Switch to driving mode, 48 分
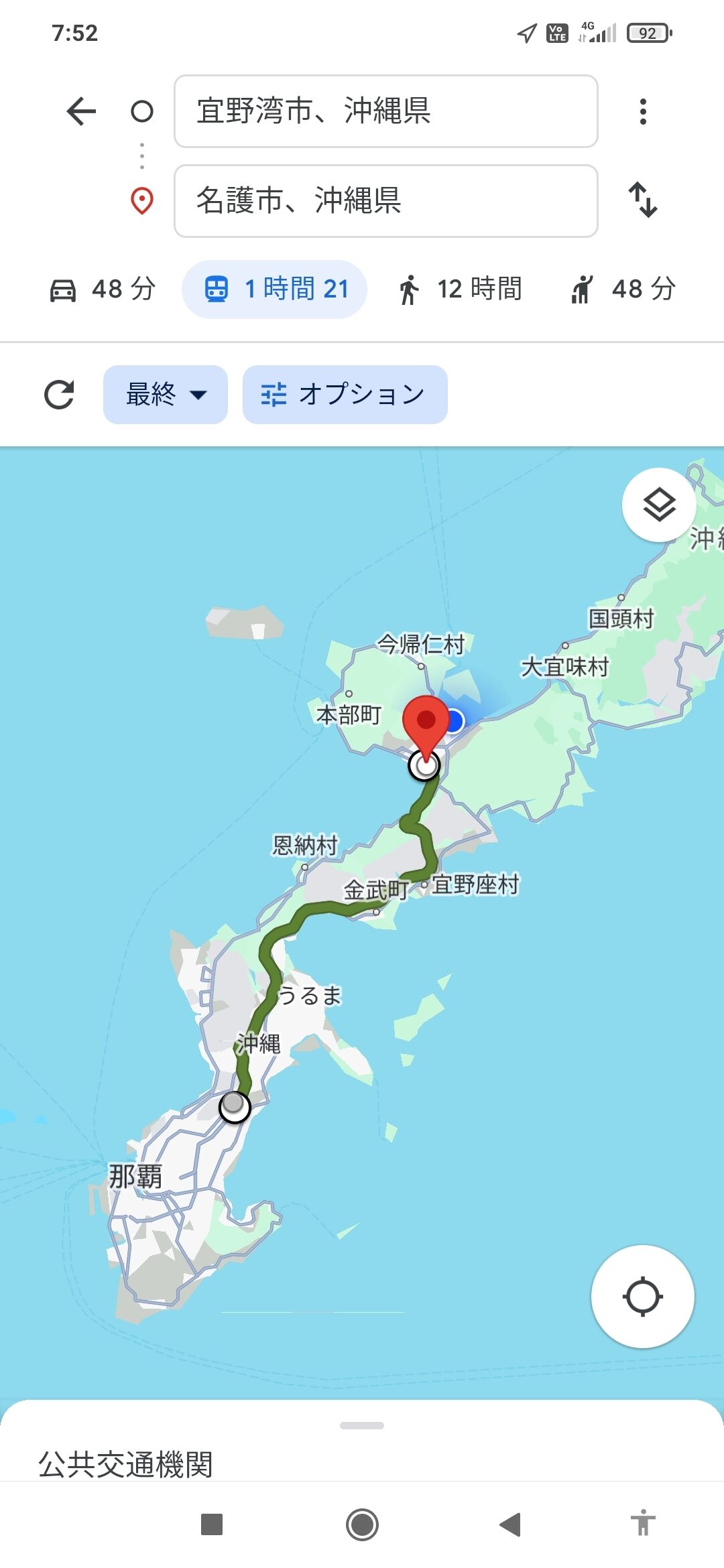Screen dimensions: 724x1568 103,289
